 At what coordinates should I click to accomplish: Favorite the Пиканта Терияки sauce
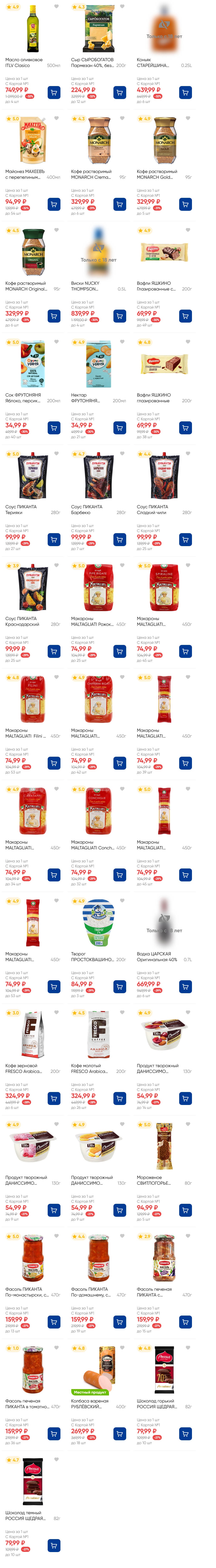point(56,453)
